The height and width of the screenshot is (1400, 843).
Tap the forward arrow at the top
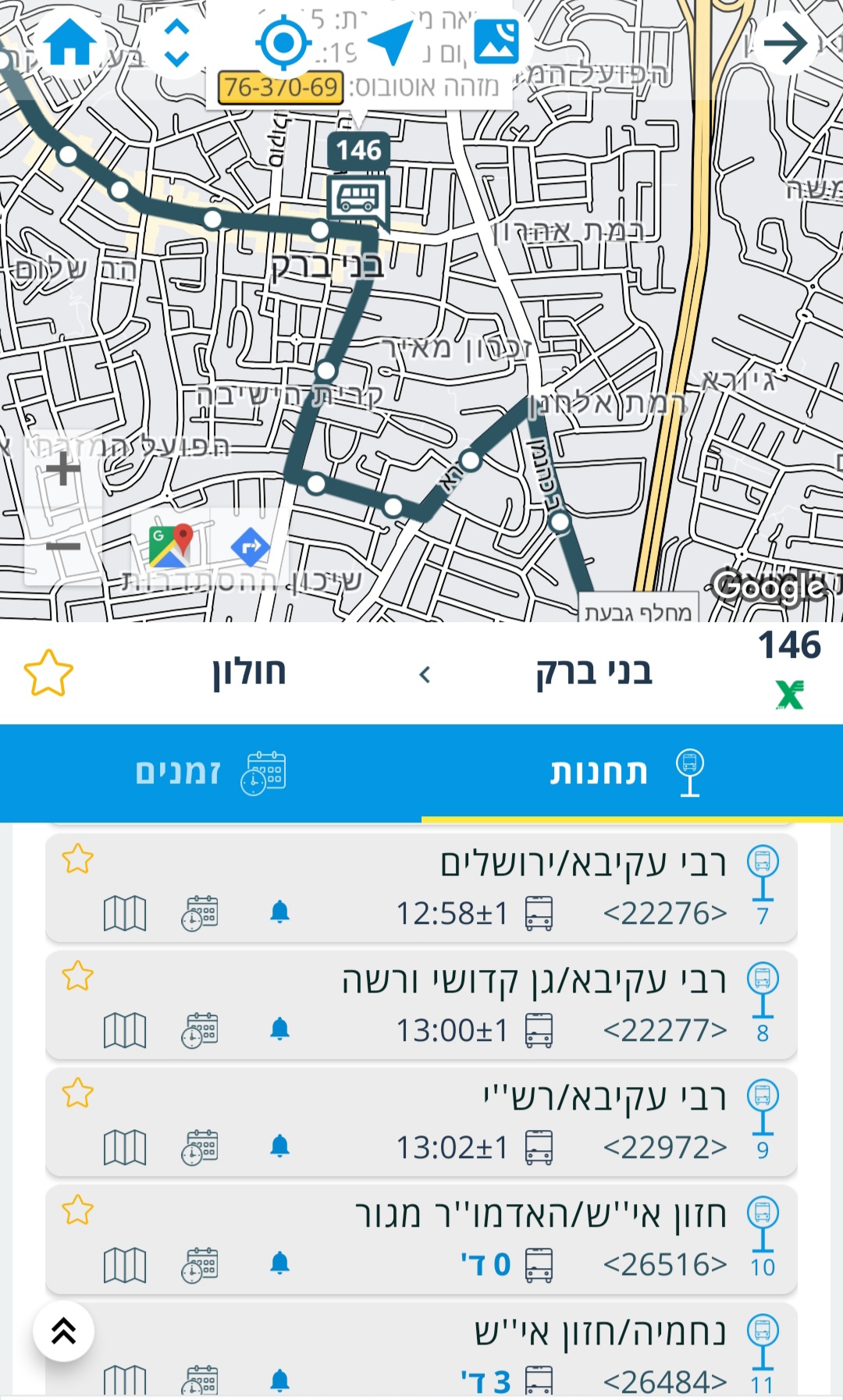[x=785, y=43]
